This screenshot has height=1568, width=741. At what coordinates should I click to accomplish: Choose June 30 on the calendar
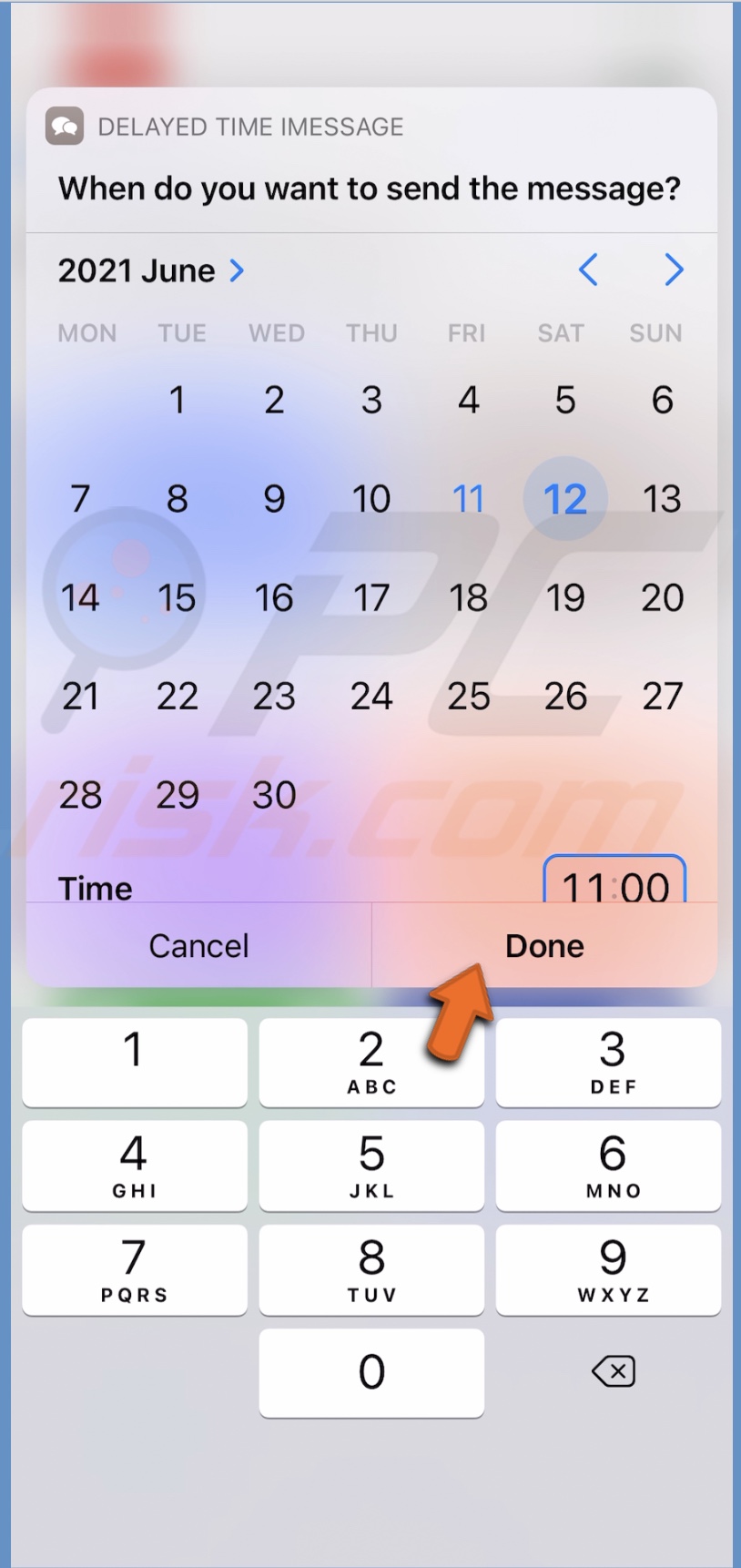point(274,795)
